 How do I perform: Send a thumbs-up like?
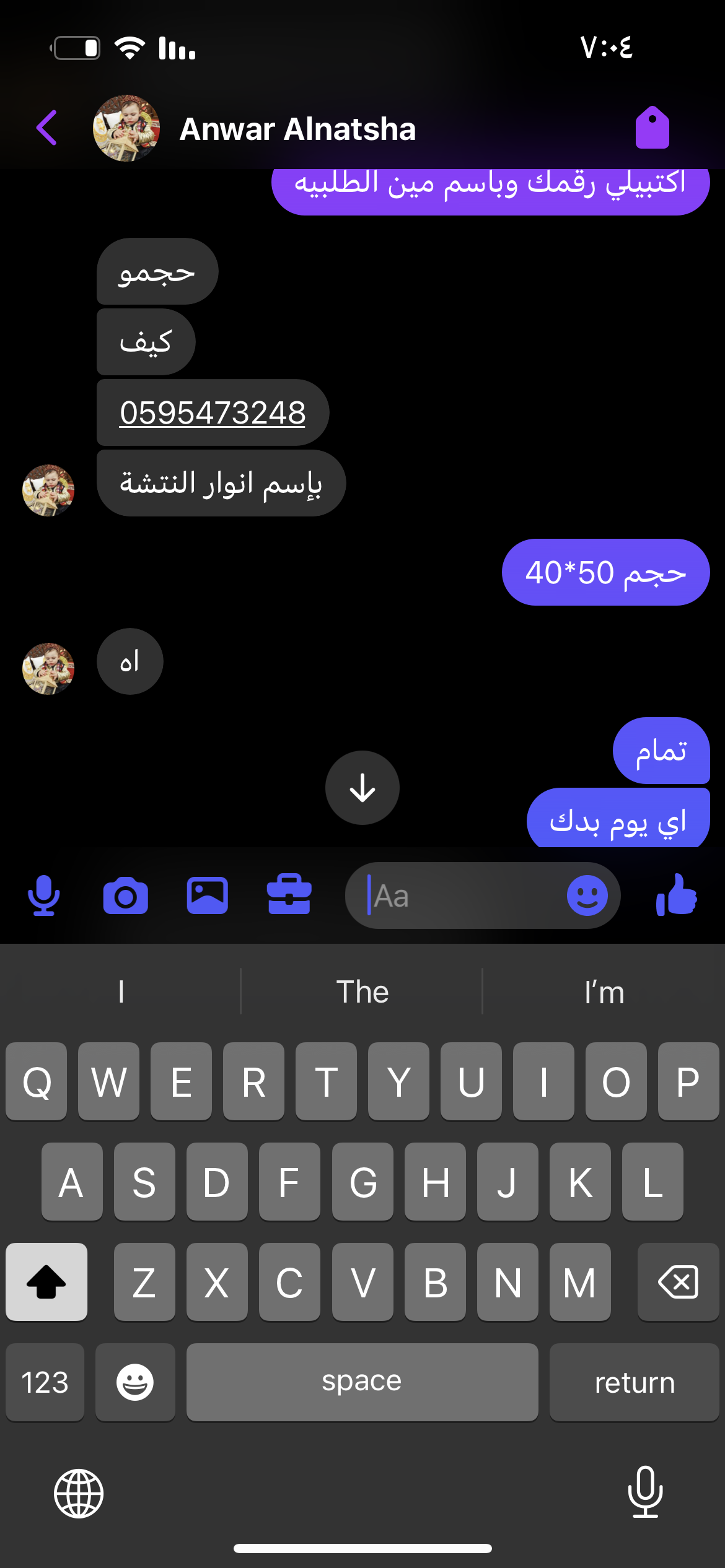pos(677,895)
